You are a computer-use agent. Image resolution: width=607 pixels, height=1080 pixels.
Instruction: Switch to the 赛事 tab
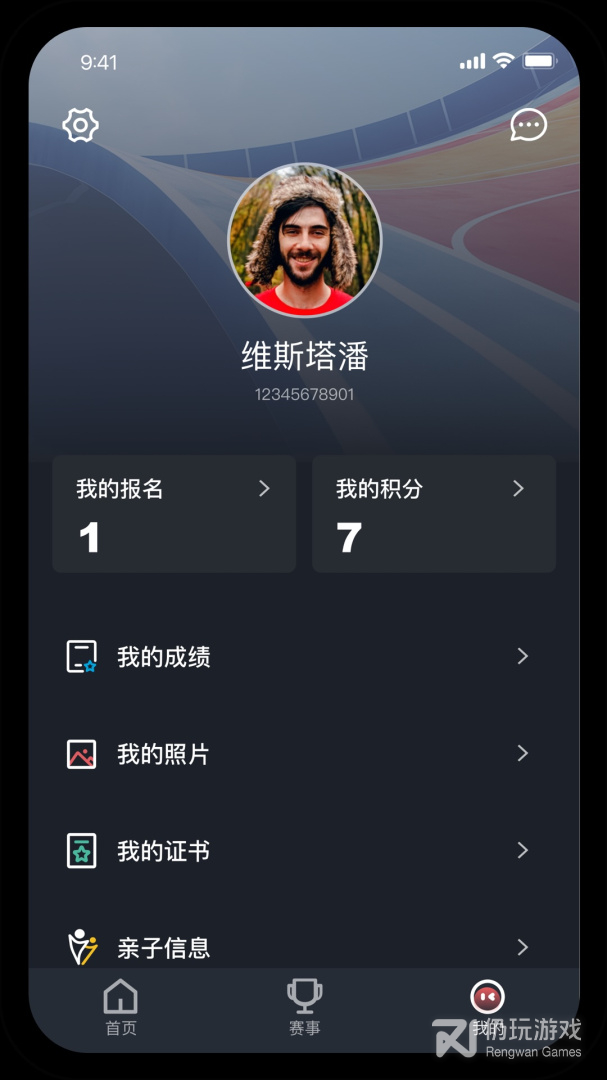tap(304, 1008)
